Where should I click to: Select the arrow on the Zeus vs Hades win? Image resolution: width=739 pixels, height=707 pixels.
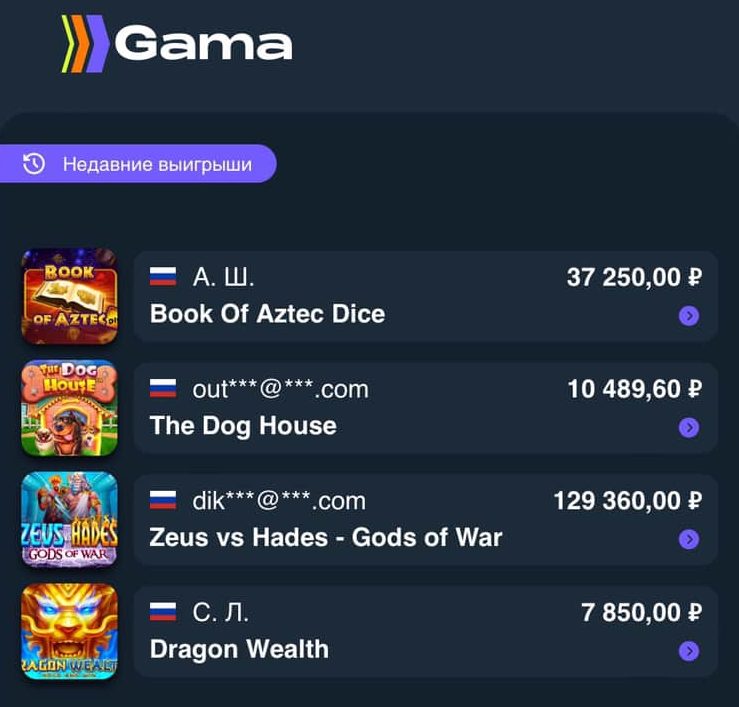(688, 540)
